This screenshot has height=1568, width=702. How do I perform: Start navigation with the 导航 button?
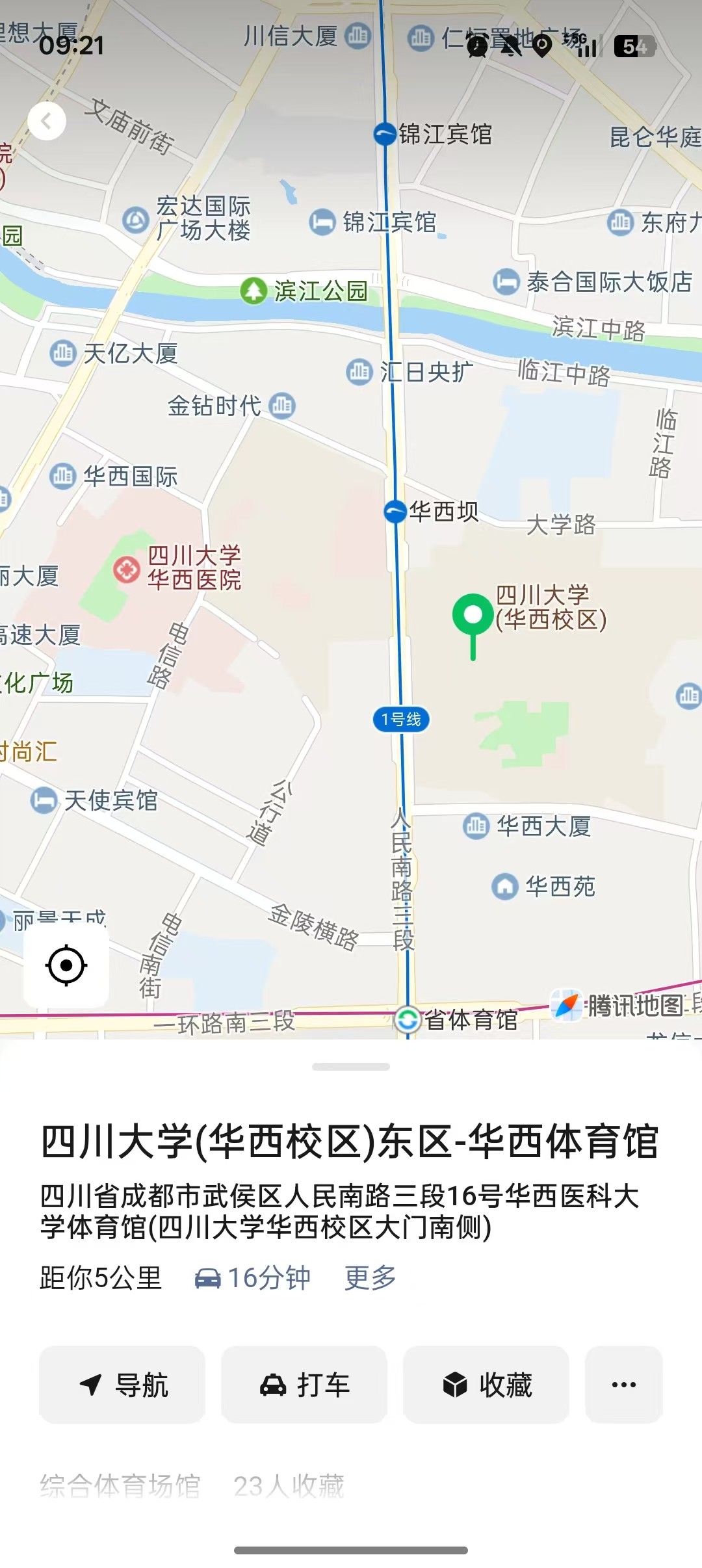122,1385
